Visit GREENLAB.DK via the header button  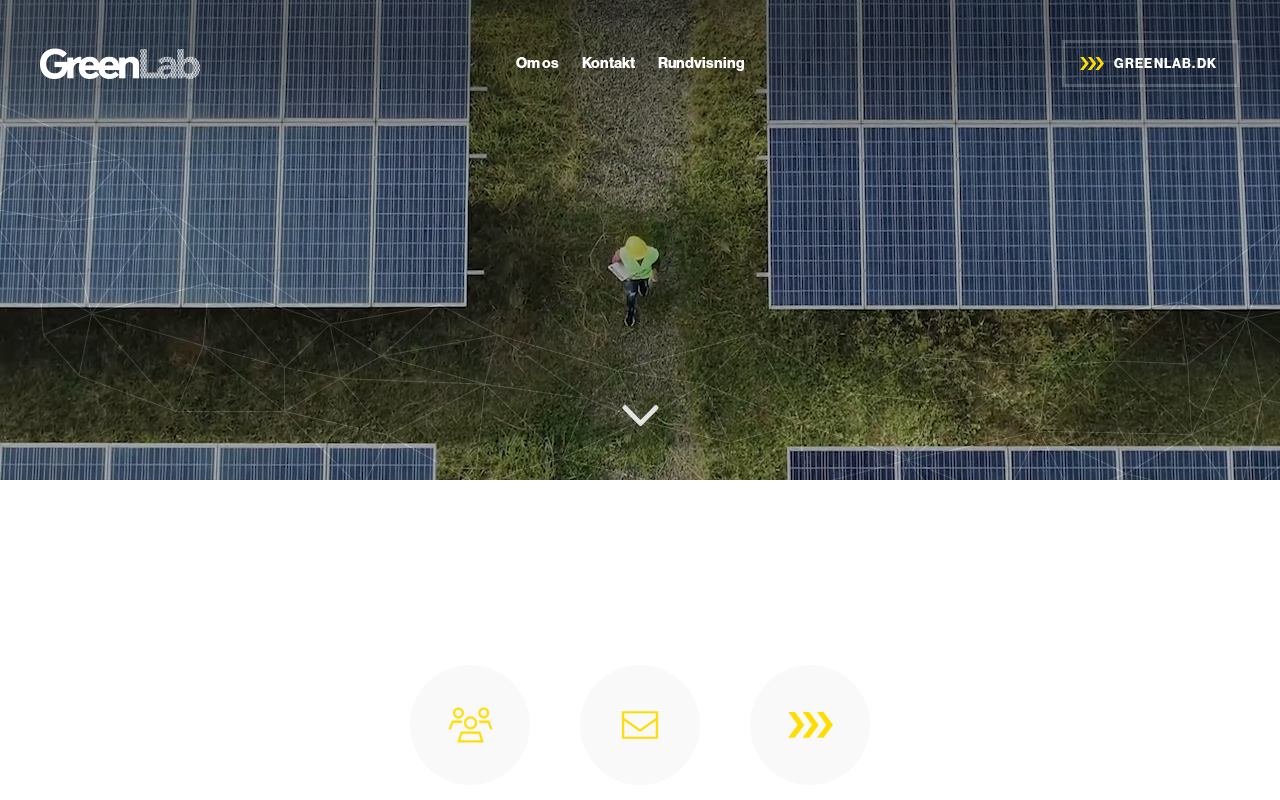[x=1150, y=64]
